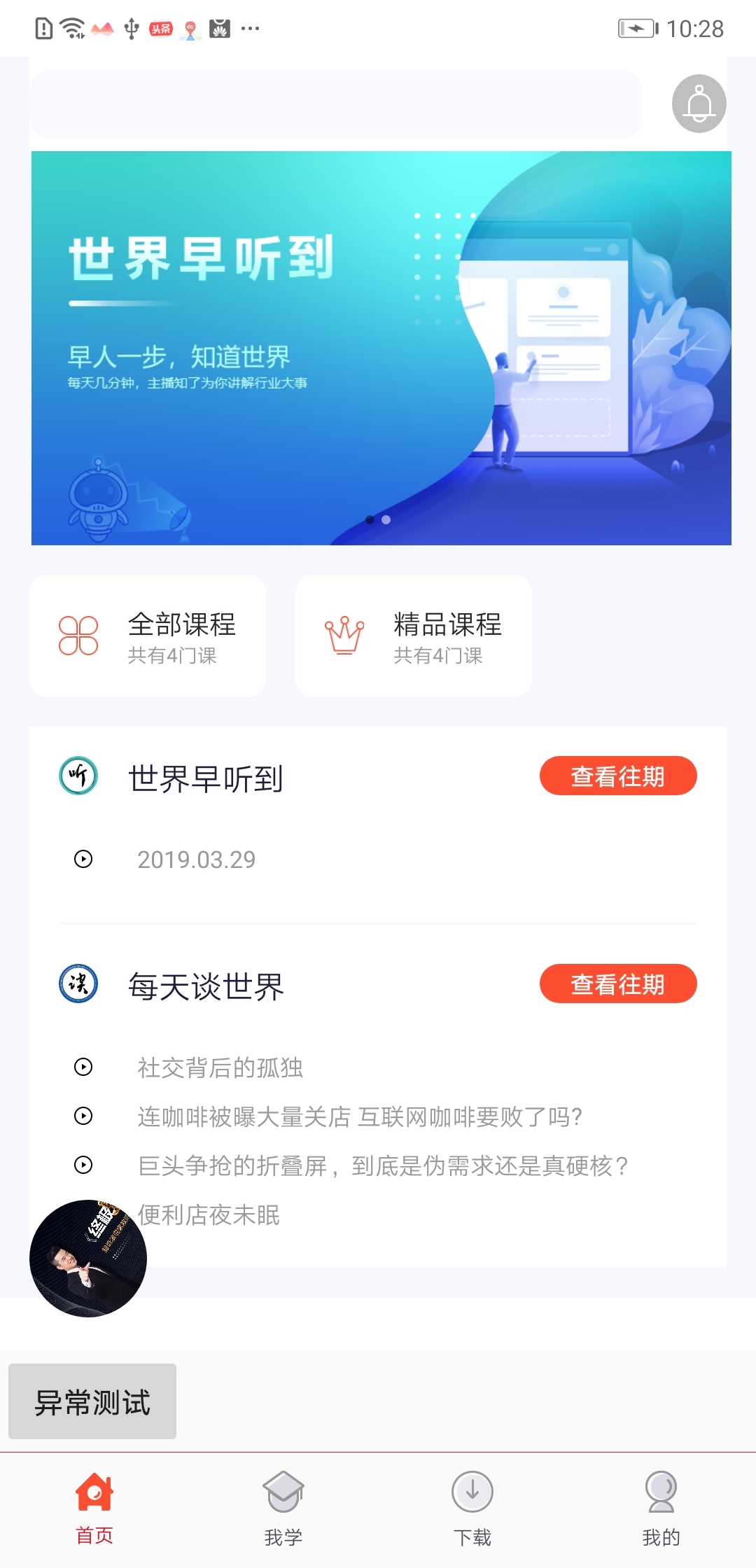Open the floating circular player thumbnail
Screen dimensions: 756x1568
coord(88,1259)
